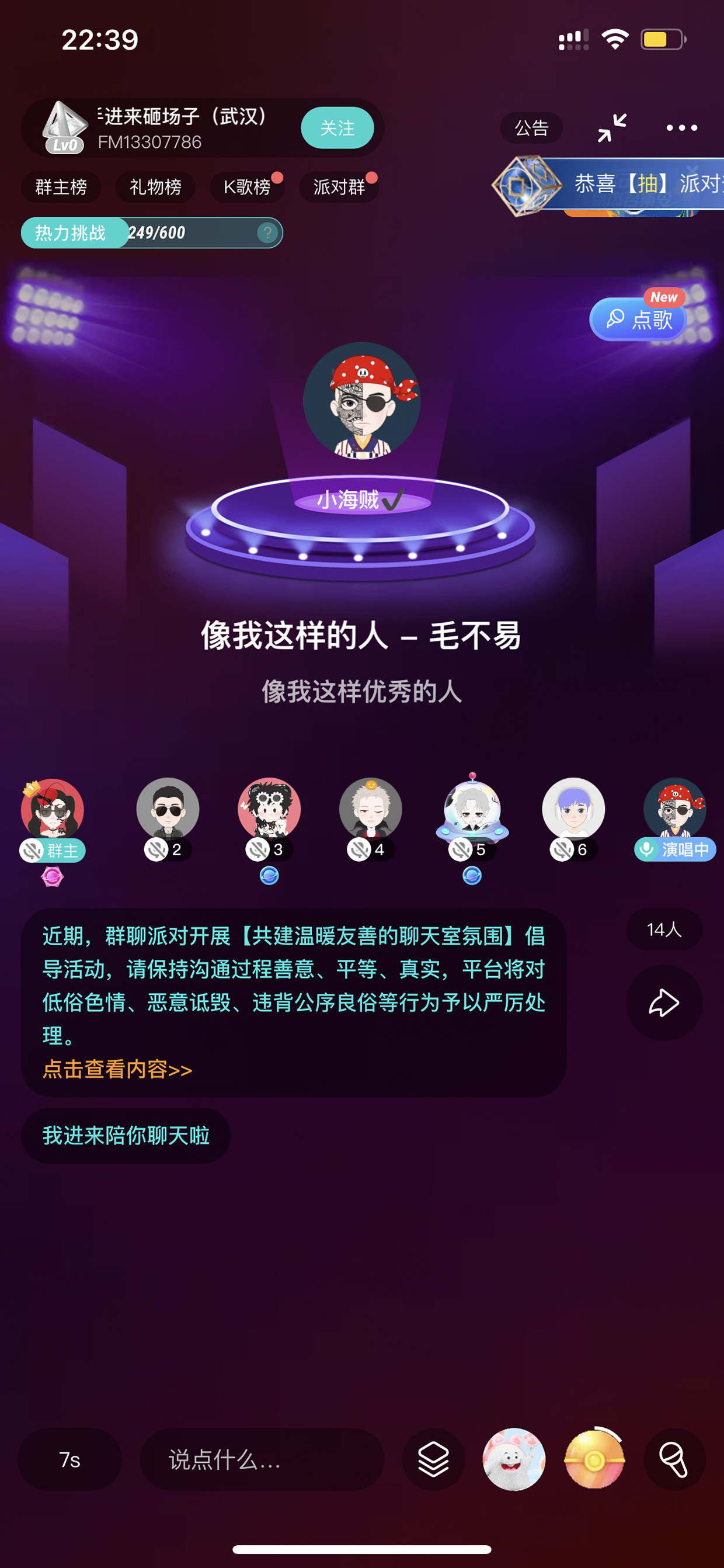
Task: Open the 群主 host seat avatar
Action: [x=53, y=810]
